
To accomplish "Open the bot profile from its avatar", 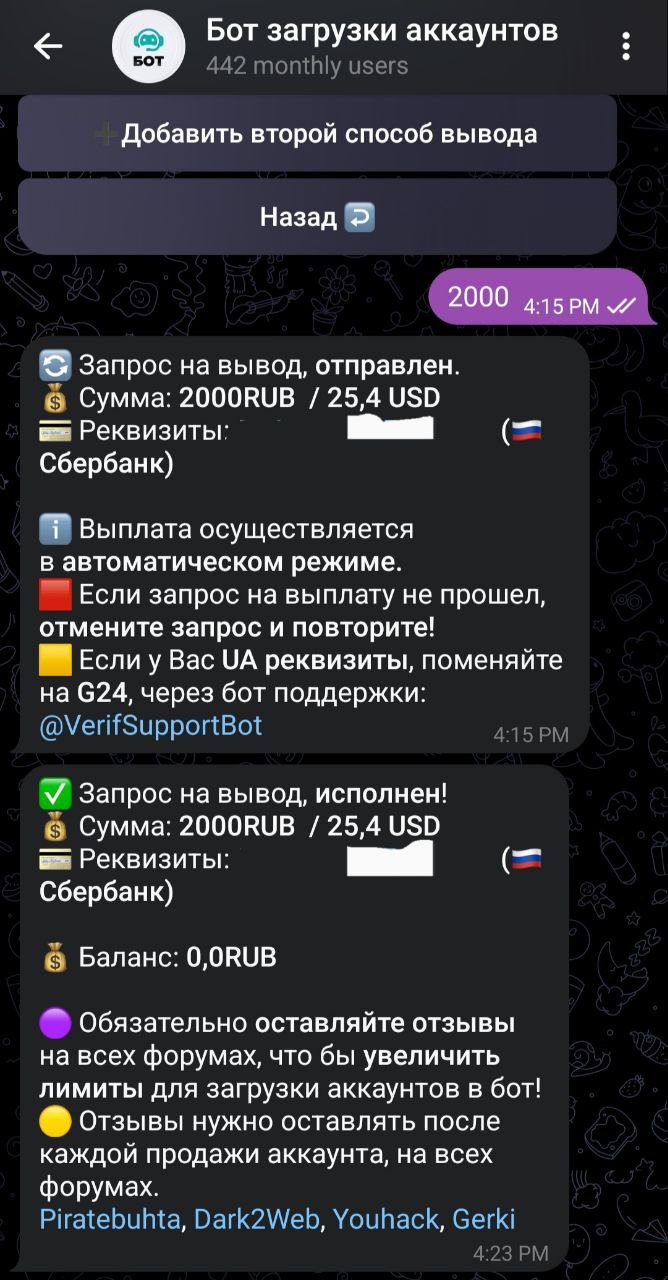I will [148, 47].
